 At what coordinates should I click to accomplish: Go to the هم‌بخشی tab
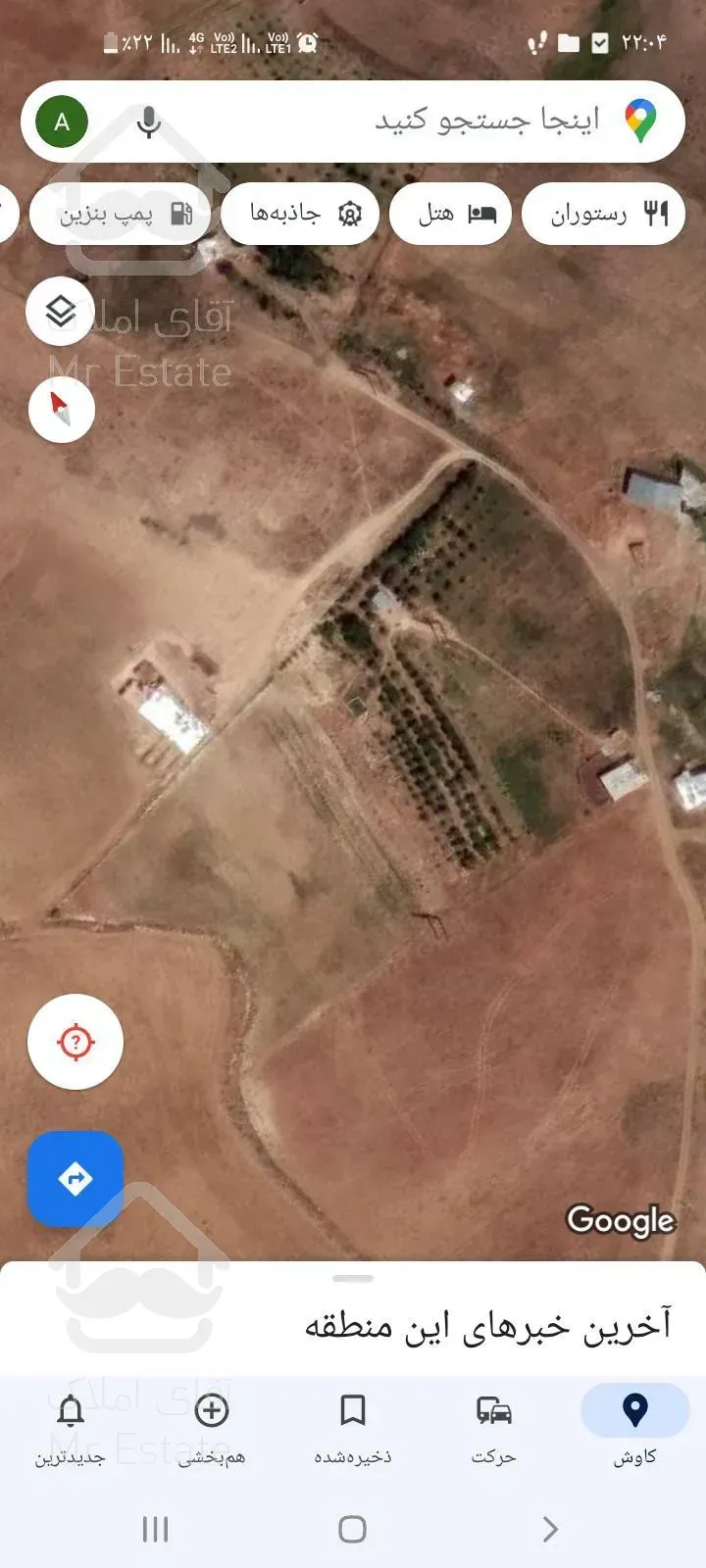coord(212,1427)
